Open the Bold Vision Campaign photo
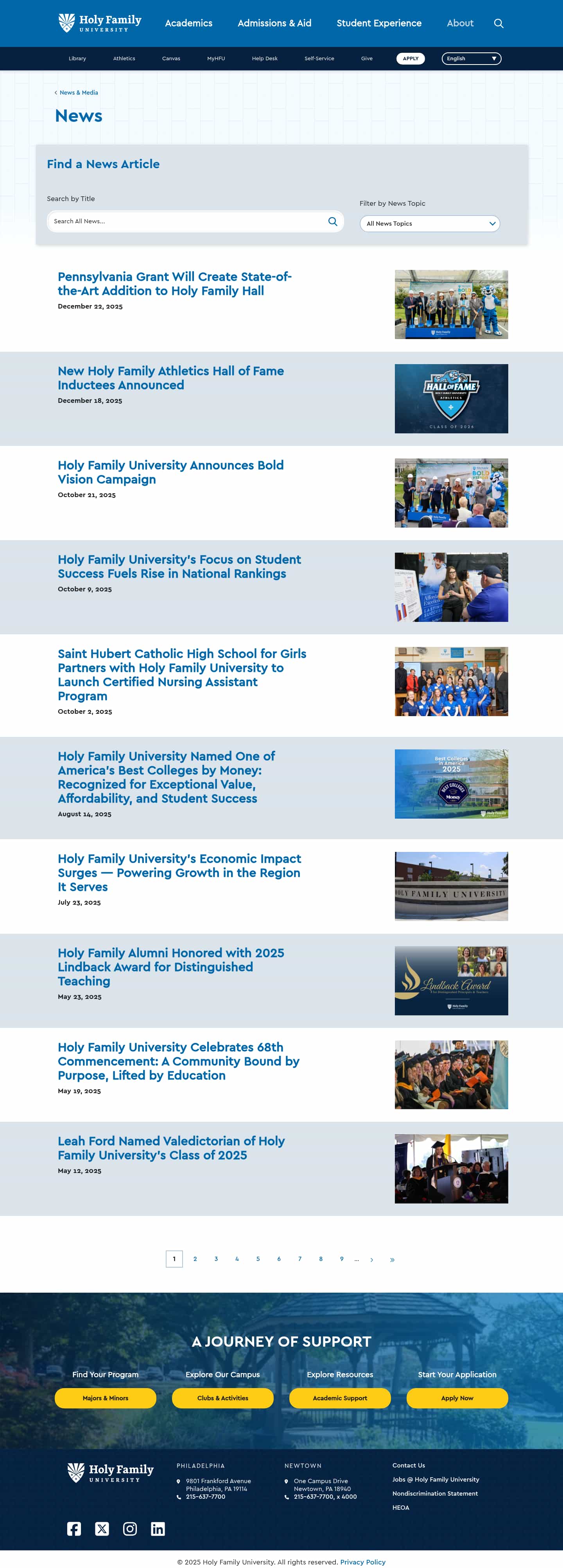The image size is (563, 1568). [x=451, y=492]
